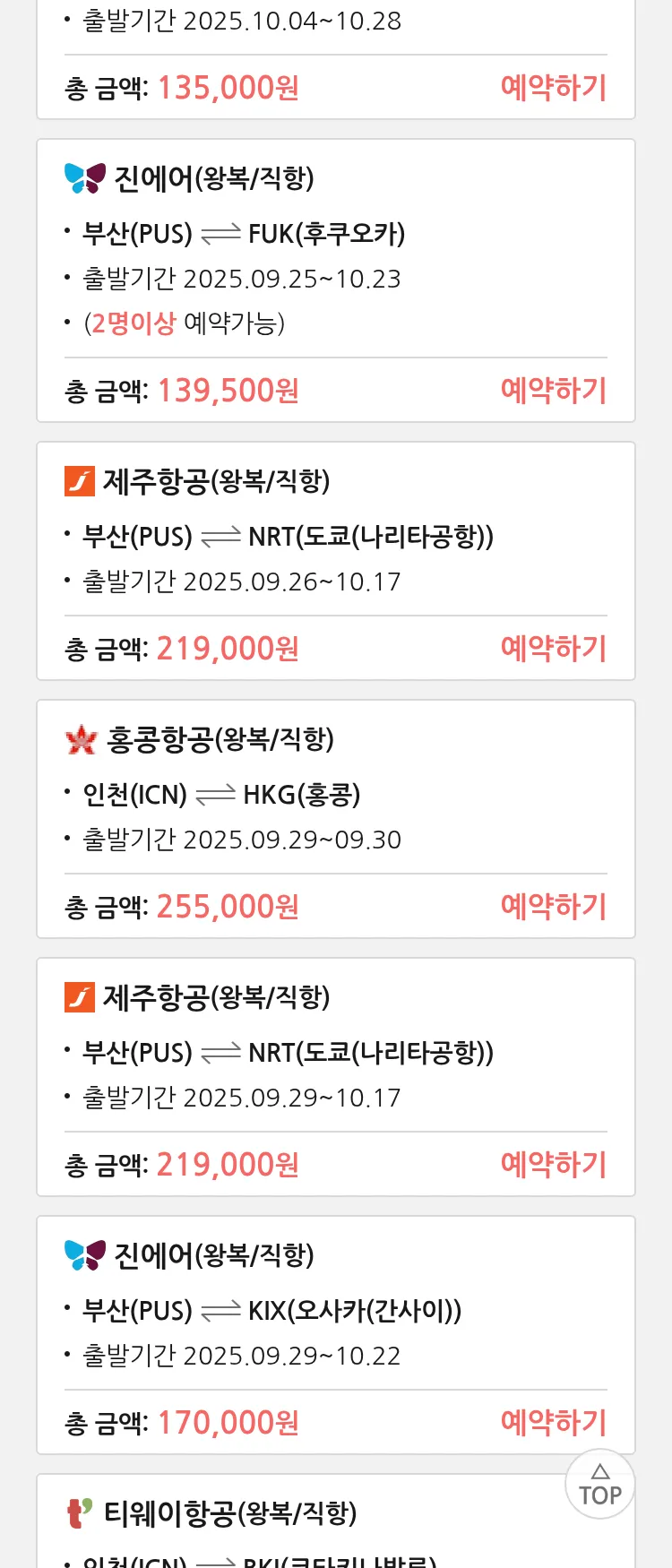This screenshot has height=1568, width=672.
Task: Reserve 제주항공 나리타 flight departing 09.26~10.17
Action: click(x=553, y=649)
